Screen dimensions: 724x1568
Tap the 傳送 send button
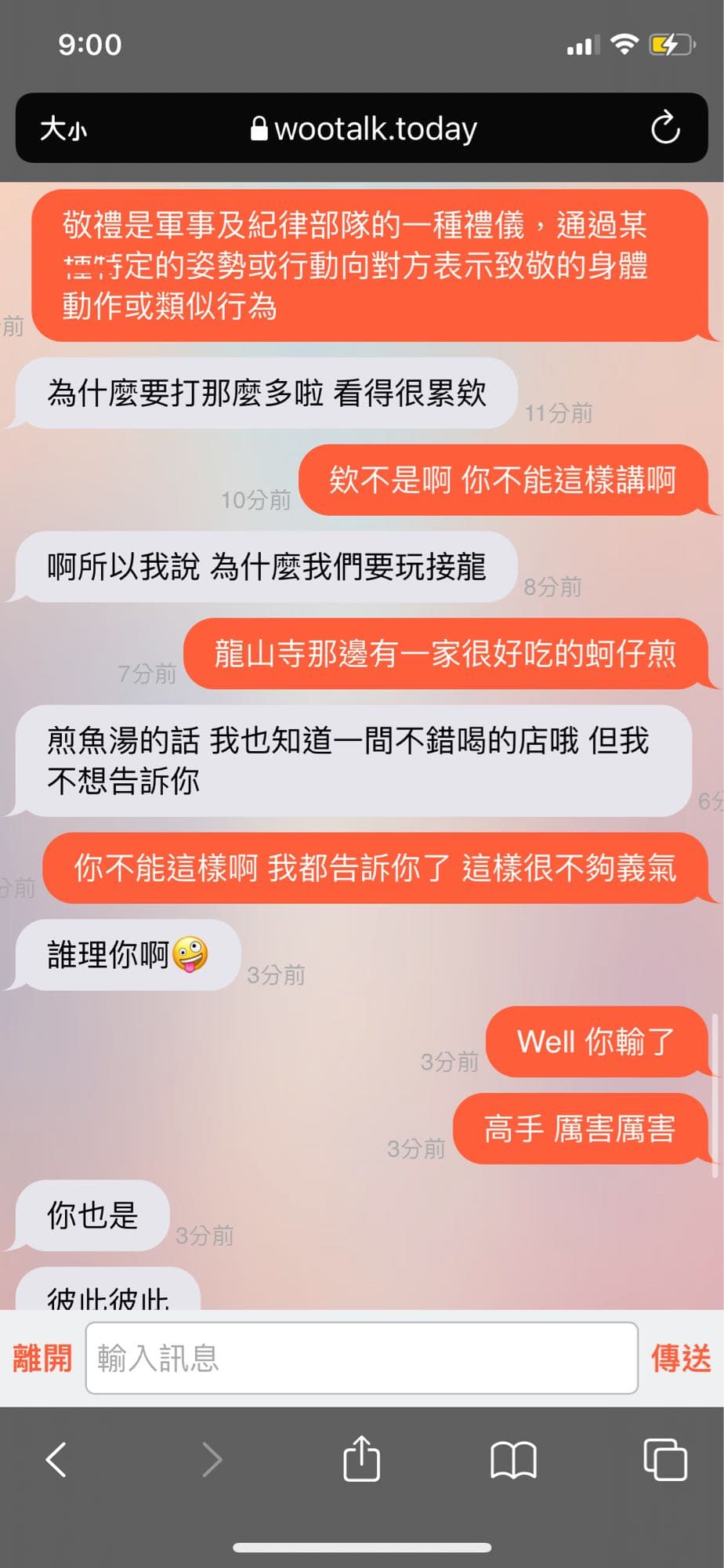(680, 1359)
